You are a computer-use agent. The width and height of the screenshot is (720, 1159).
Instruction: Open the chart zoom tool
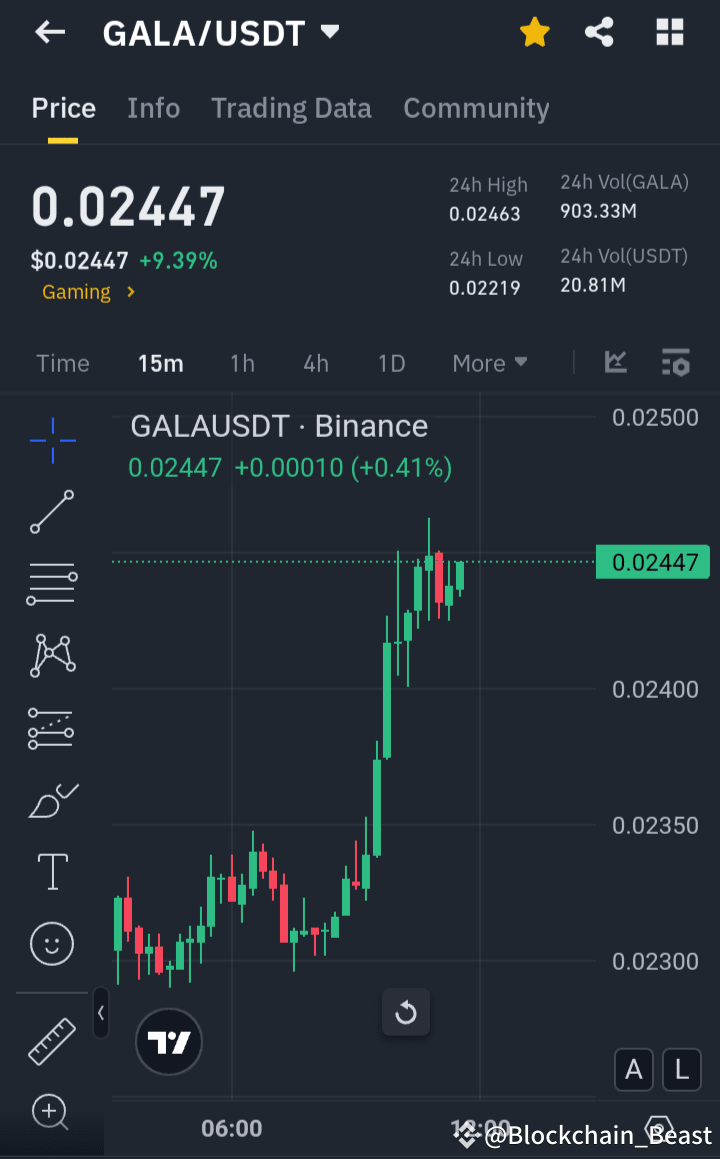[51, 1112]
